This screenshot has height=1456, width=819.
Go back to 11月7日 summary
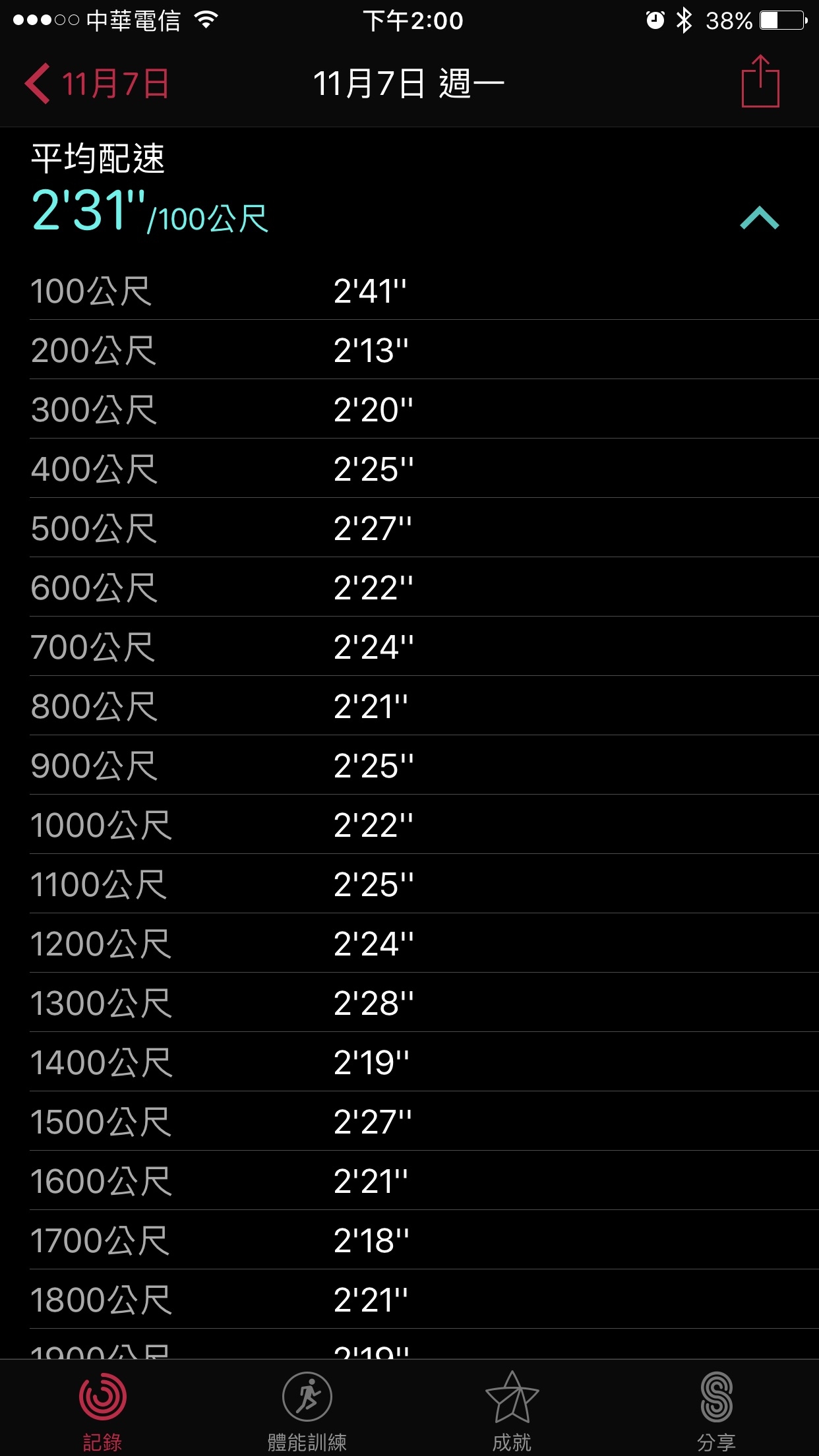point(98,84)
